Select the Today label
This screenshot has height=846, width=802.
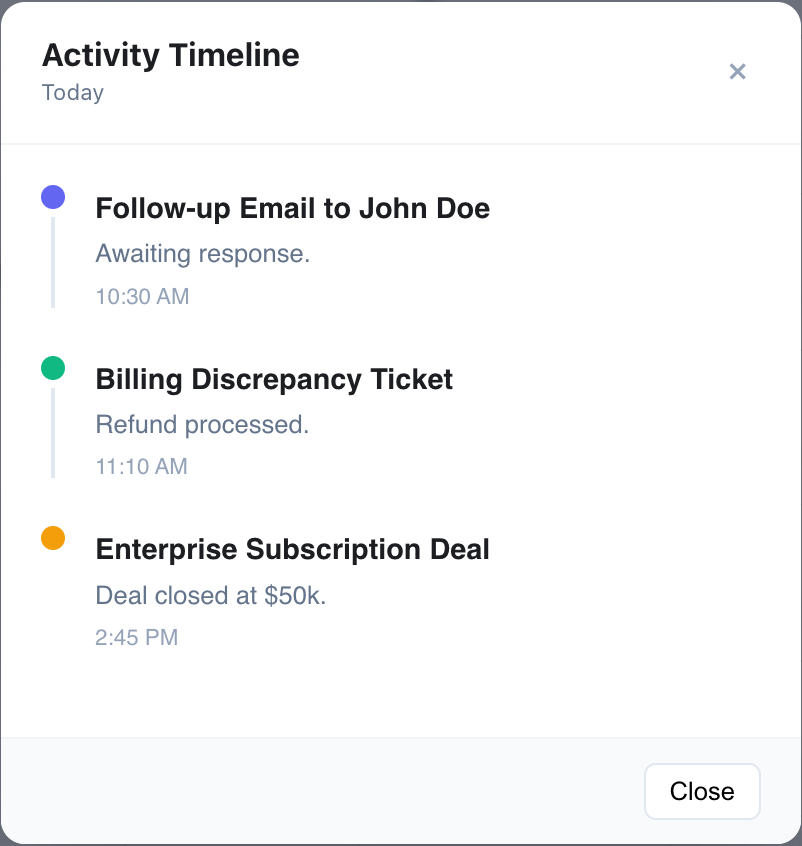72,92
